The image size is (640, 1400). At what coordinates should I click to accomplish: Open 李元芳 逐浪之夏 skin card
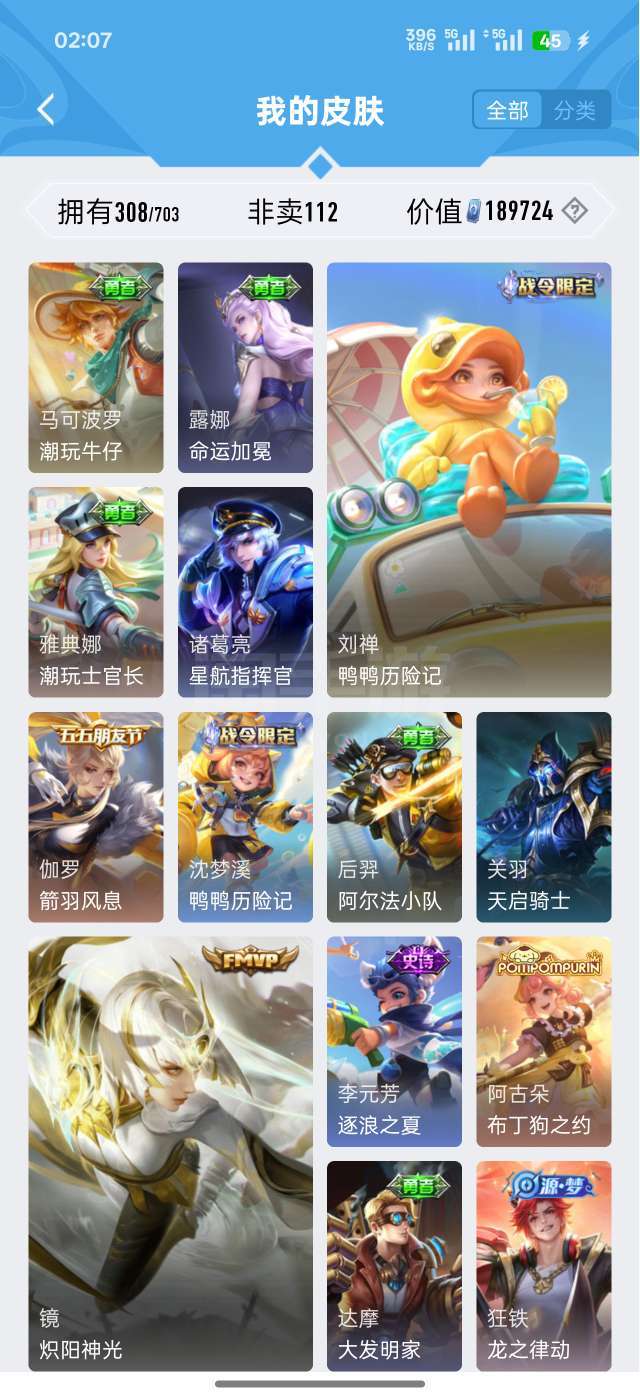pyautogui.click(x=394, y=1041)
